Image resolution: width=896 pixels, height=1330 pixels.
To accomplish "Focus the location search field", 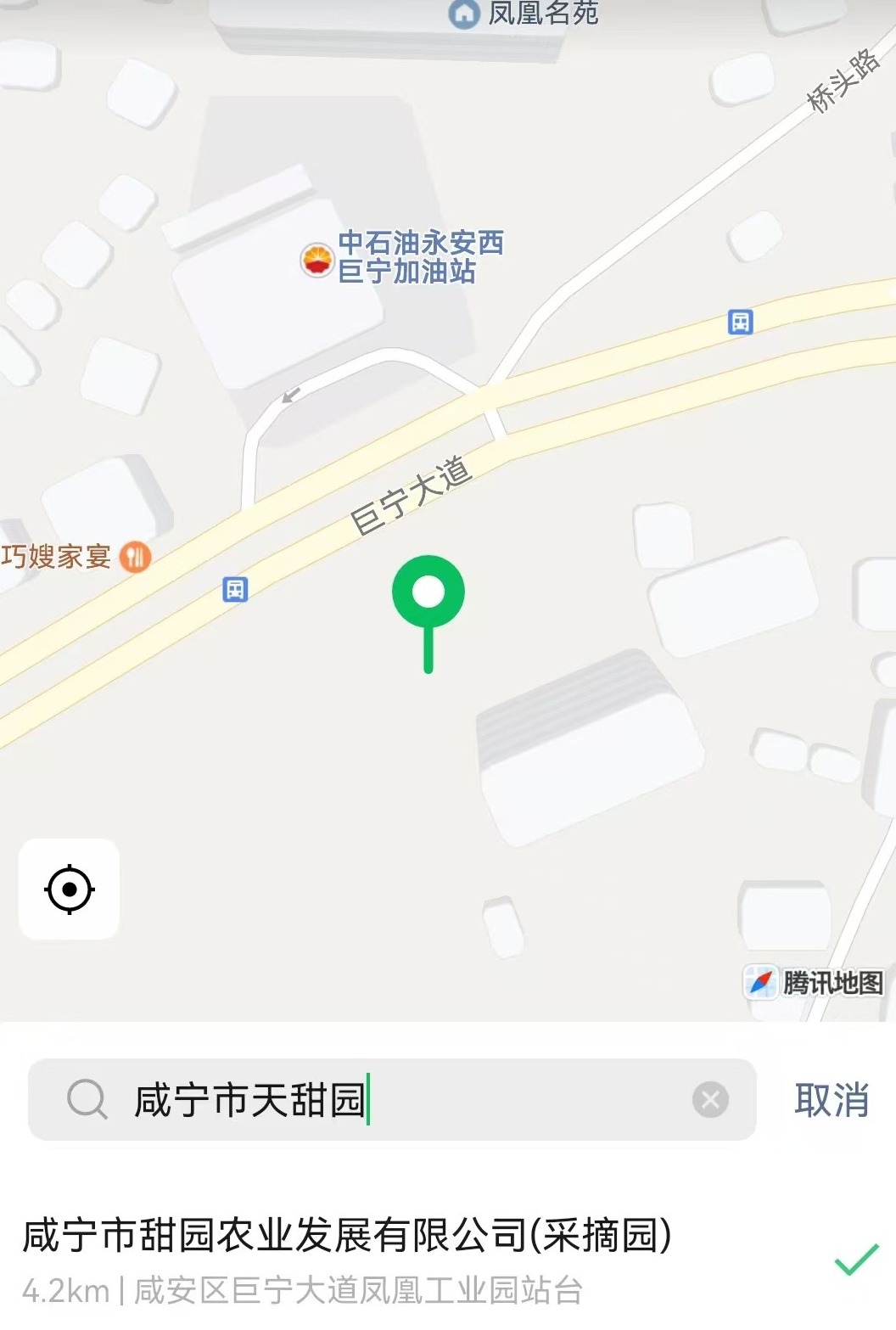I will tap(407, 1100).
